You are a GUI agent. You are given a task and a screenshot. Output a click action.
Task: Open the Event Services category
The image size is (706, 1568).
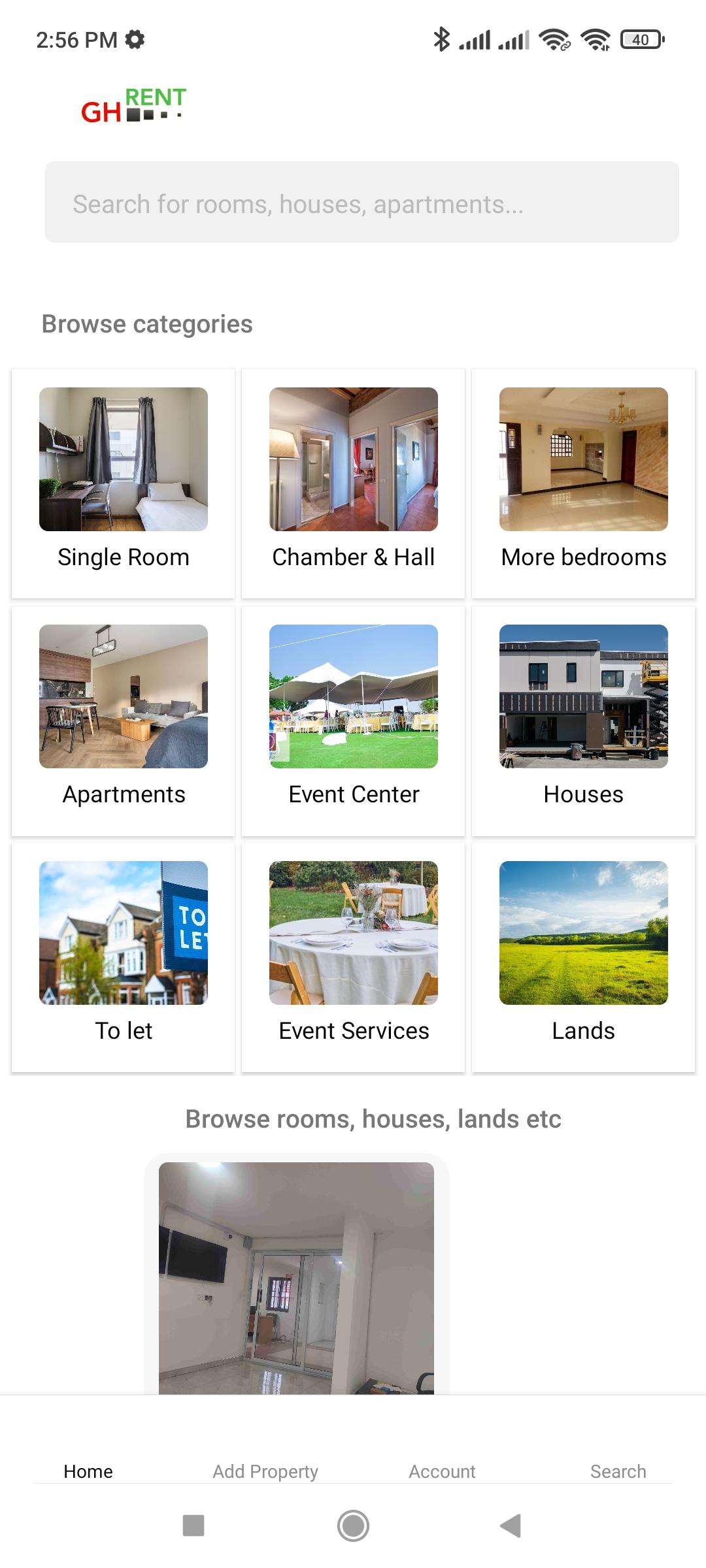click(354, 957)
